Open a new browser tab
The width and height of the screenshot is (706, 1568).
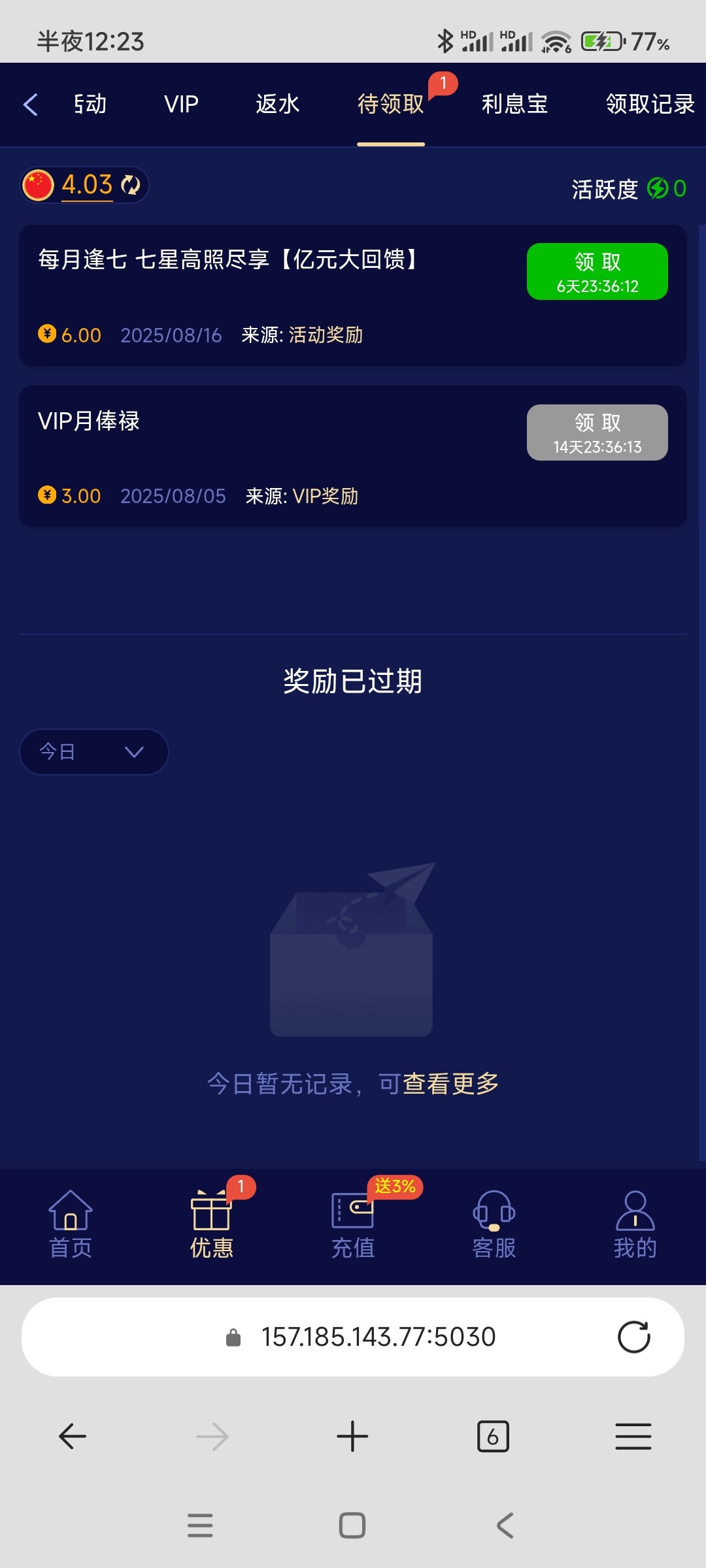click(x=352, y=1437)
